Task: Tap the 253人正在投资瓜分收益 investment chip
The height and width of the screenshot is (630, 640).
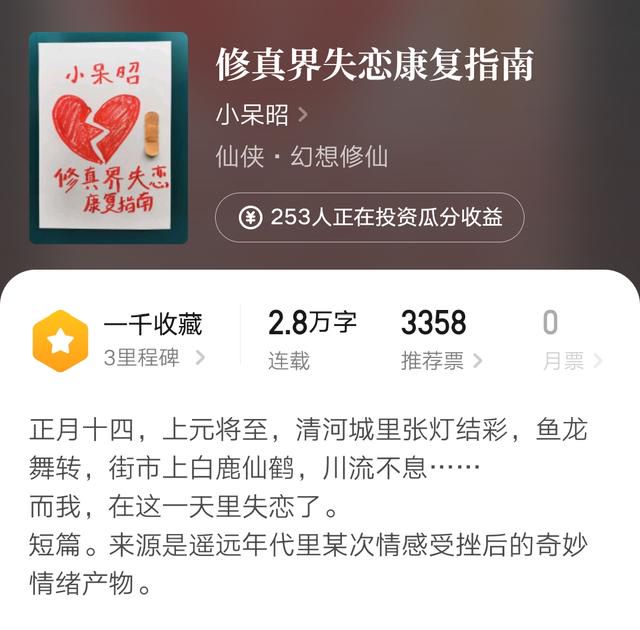Action: coord(369,218)
